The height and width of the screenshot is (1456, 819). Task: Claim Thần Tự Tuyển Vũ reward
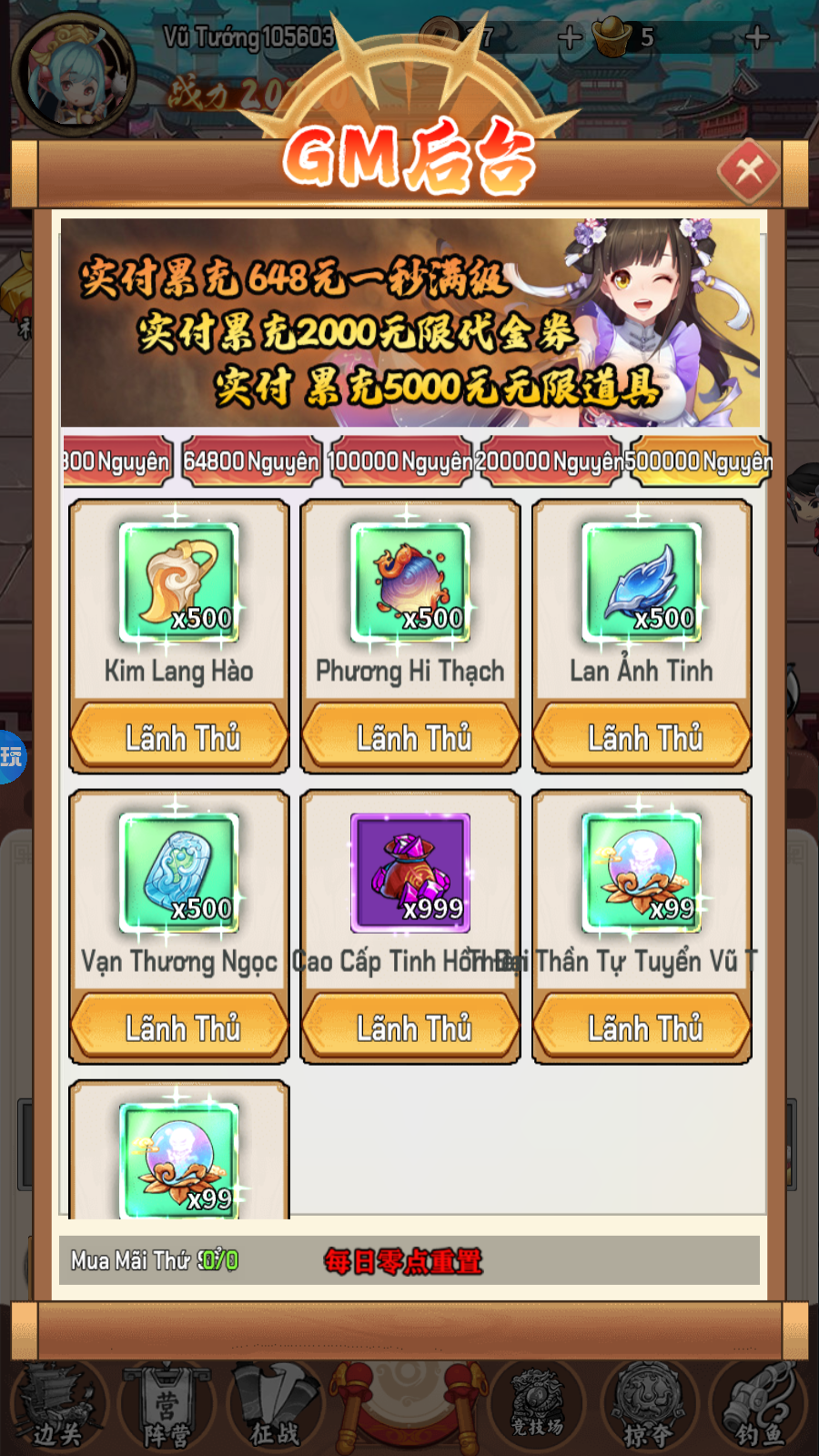tap(642, 1028)
